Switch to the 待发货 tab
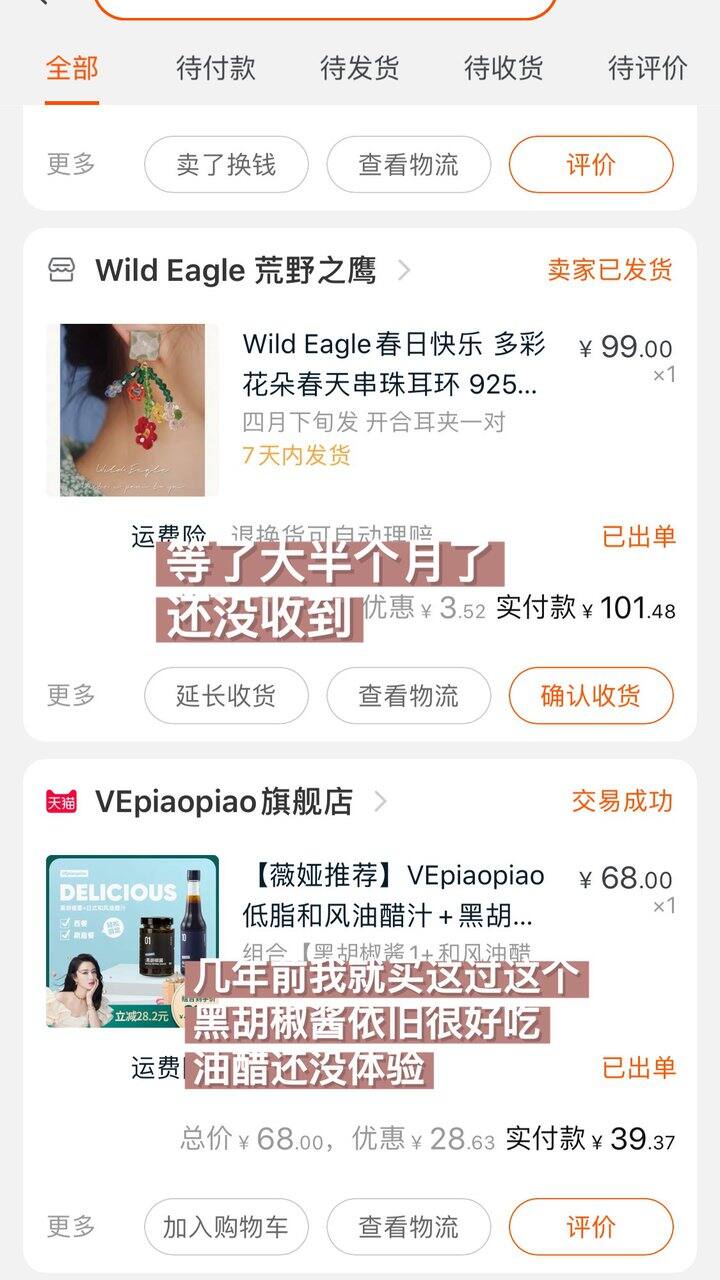 pyautogui.click(x=360, y=68)
